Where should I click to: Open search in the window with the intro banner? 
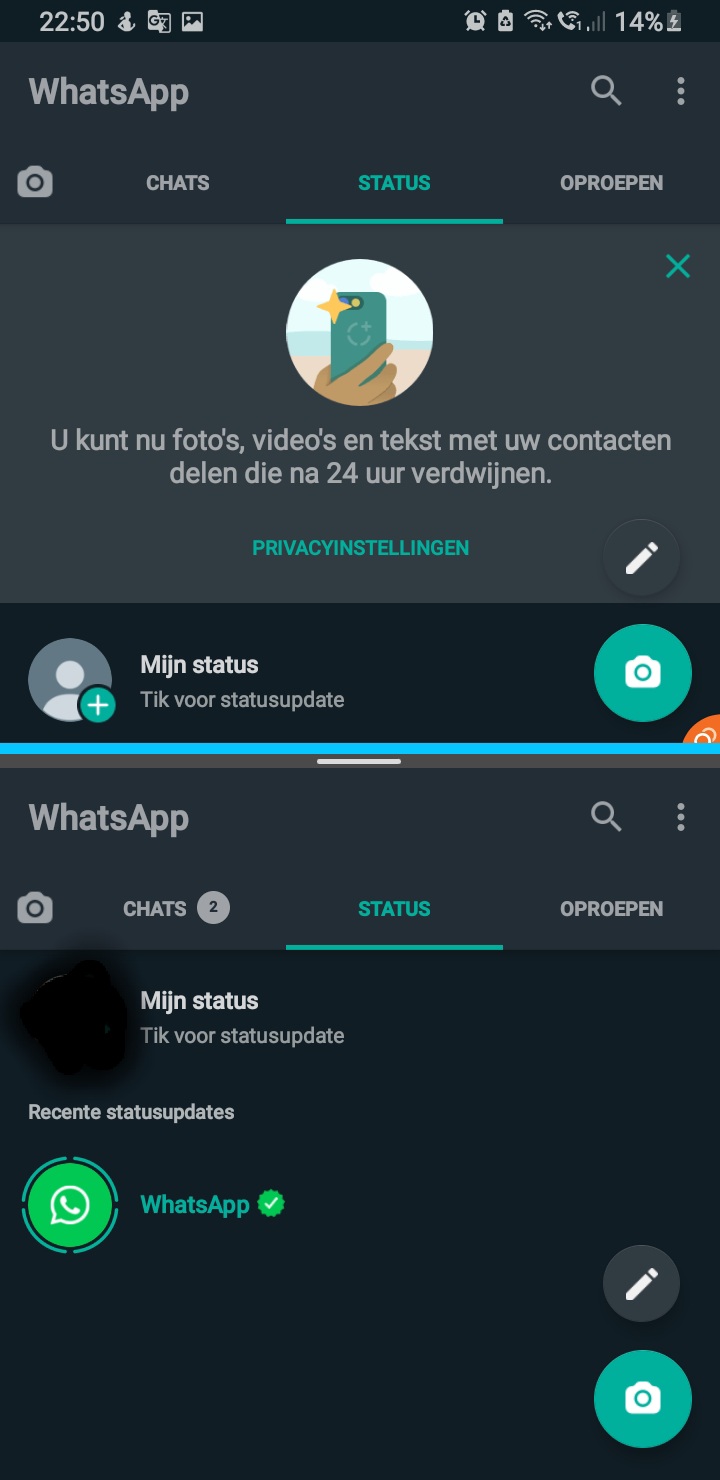point(606,91)
